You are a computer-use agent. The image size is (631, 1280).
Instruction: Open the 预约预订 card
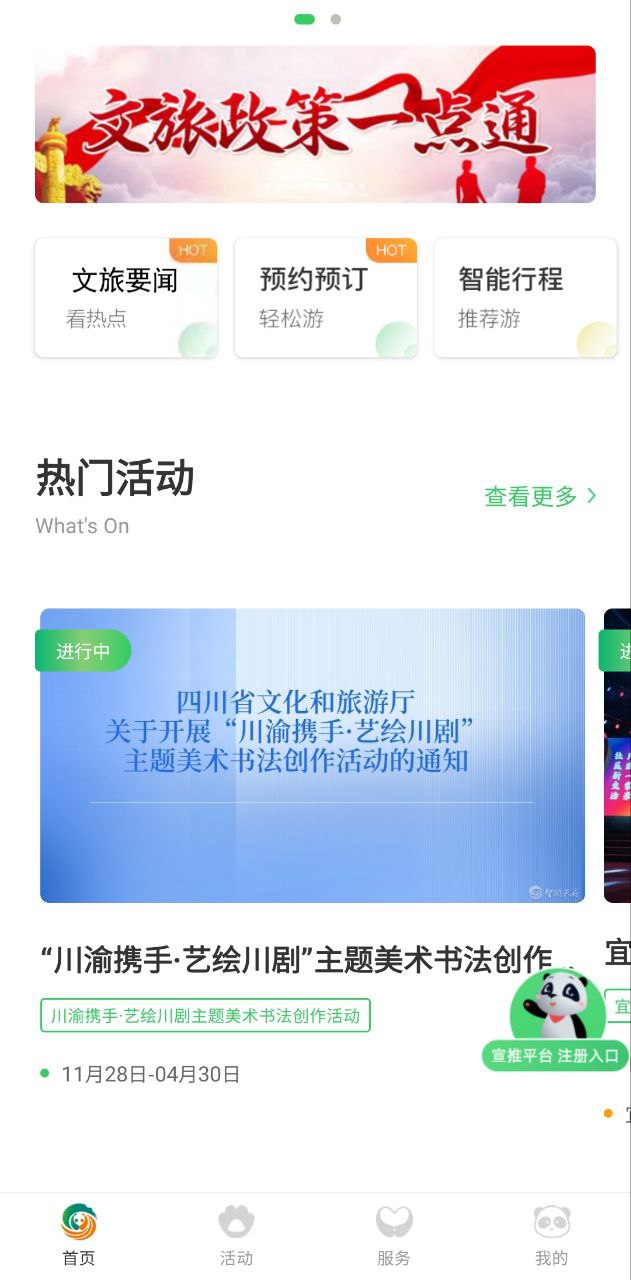tap(325, 297)
